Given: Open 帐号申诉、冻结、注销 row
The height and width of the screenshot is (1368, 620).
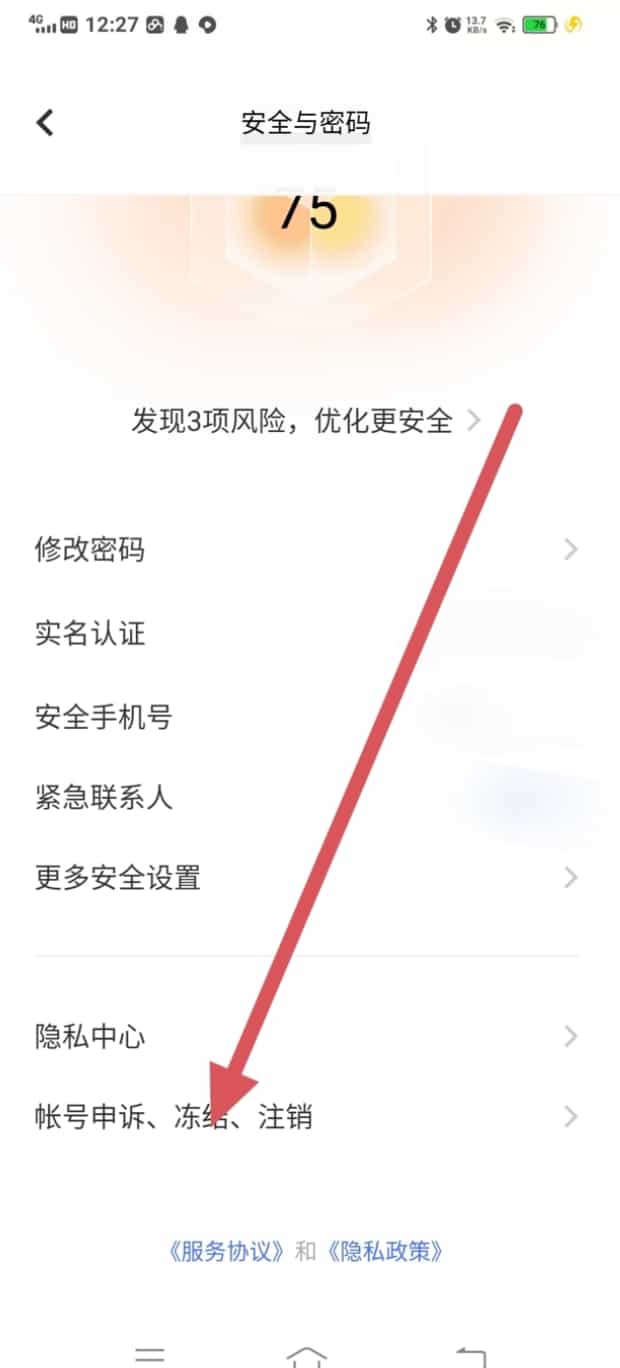Looking at the screenshot, I should [305, 1116].
